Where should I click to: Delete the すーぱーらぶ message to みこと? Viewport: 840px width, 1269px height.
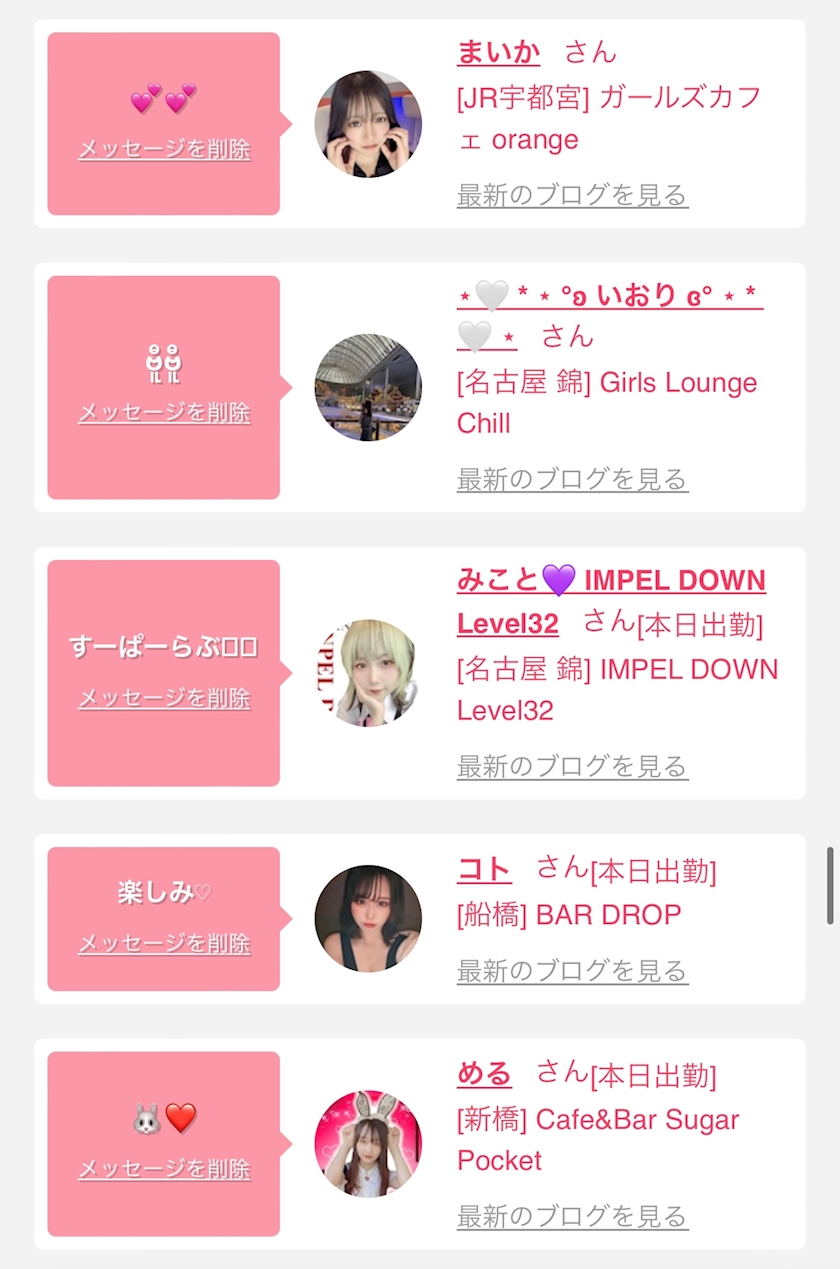(164, 698)
